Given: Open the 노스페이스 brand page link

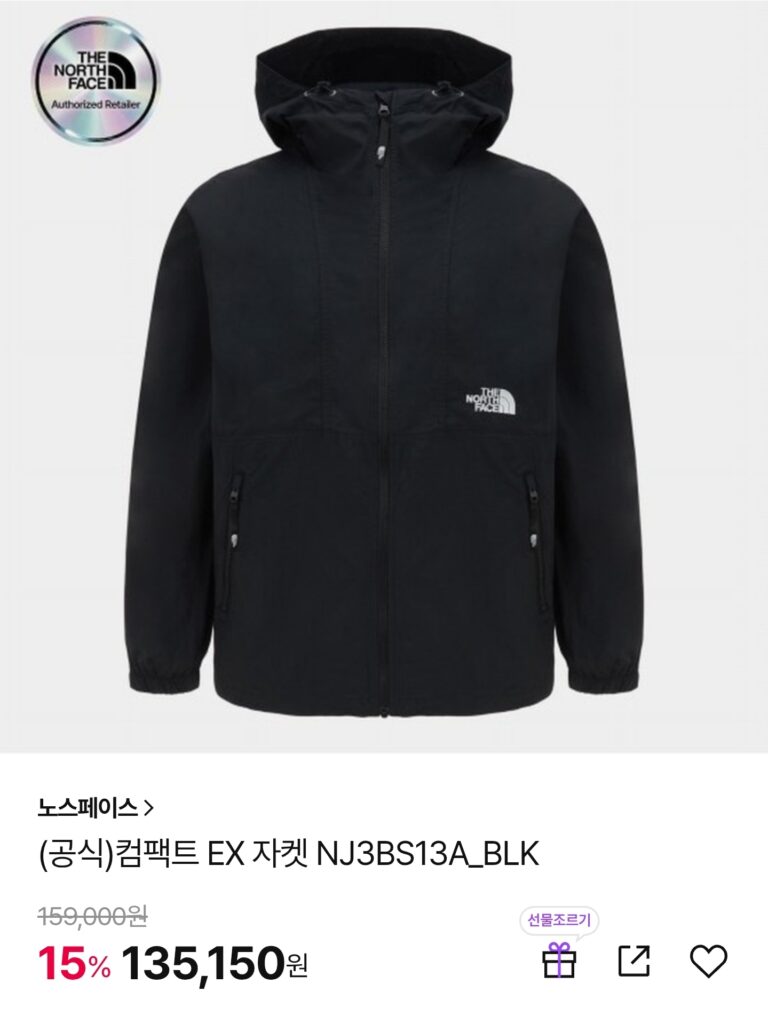Looking at the screenshot, I should coord(96,804).
